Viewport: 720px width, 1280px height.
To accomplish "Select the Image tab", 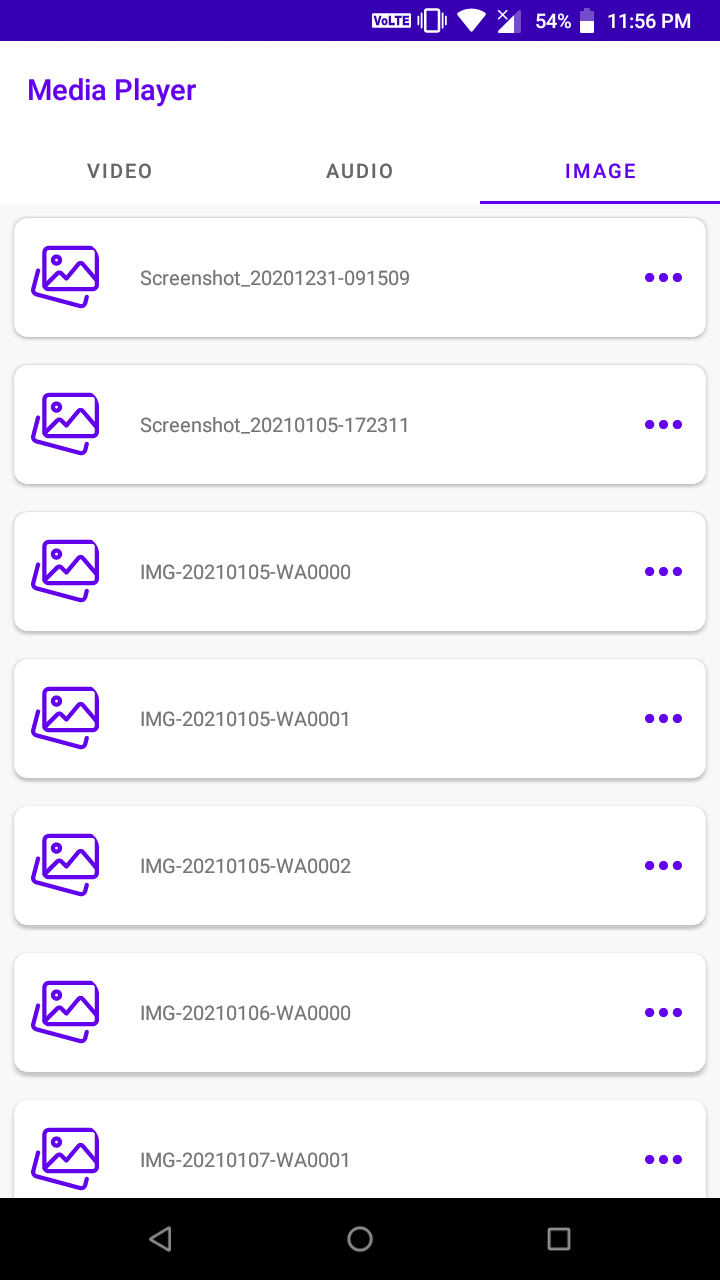I will 600,171.
